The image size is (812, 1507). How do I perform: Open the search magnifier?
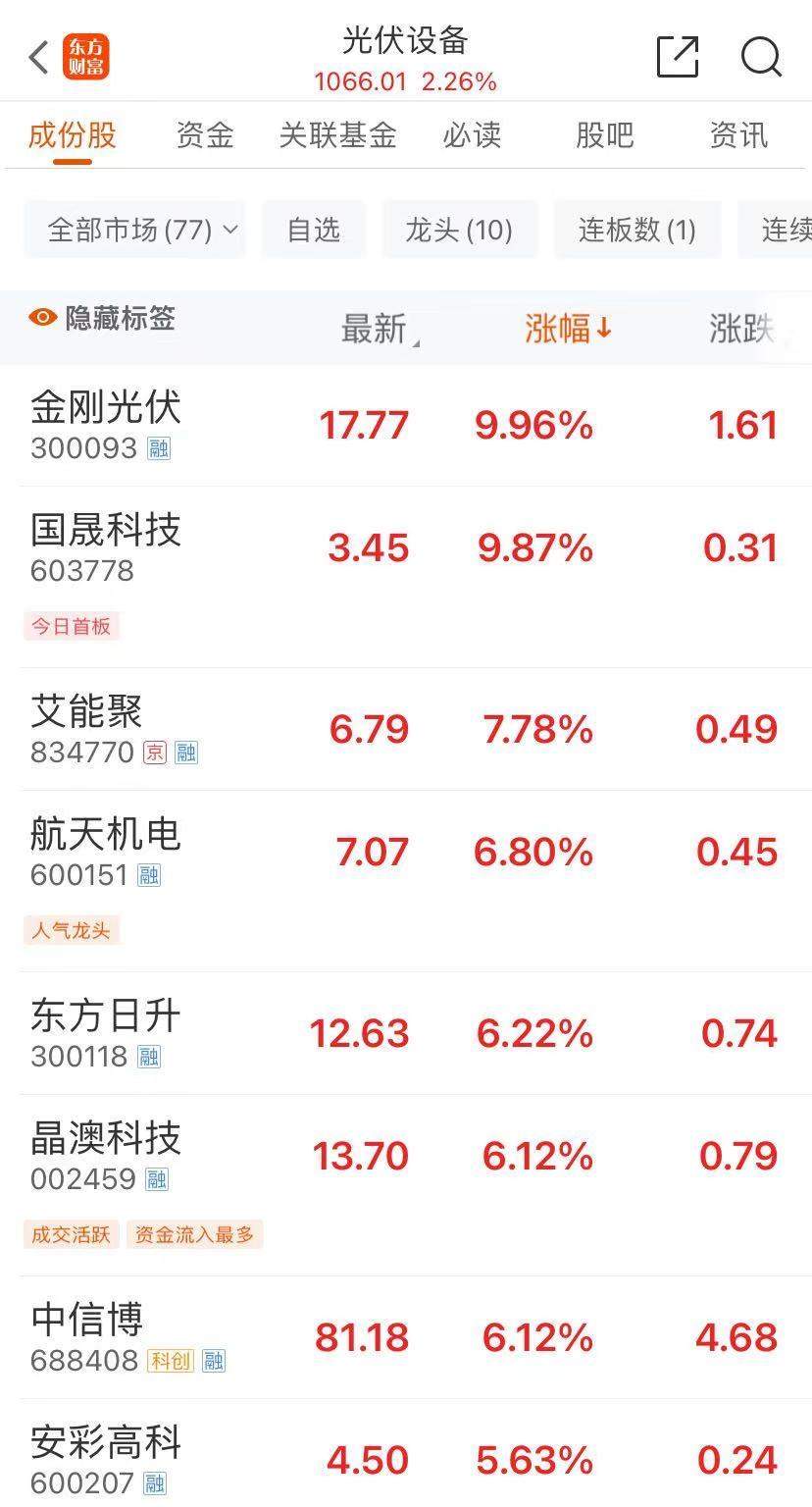[761, 57]
